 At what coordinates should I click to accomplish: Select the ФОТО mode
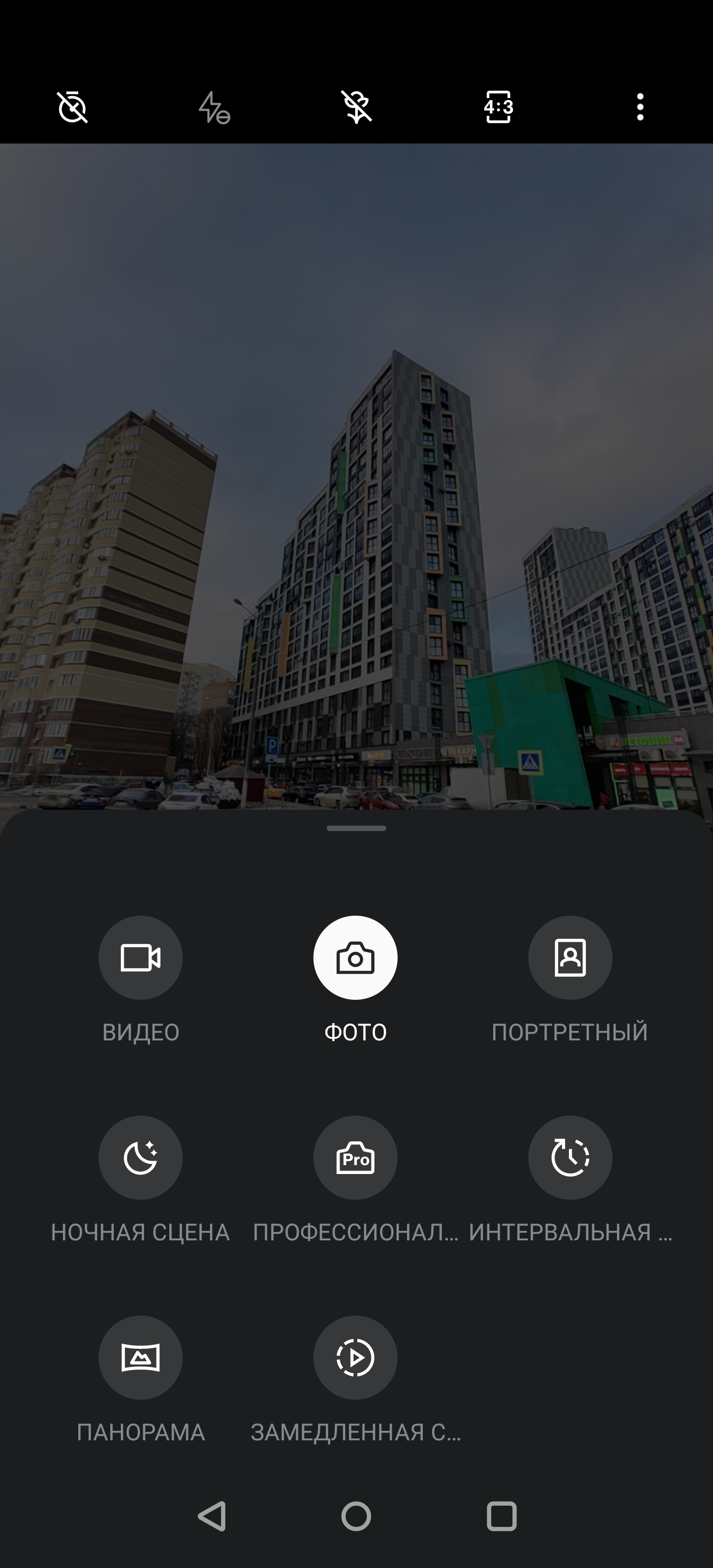pyautogui.click(x=356, y=957)
